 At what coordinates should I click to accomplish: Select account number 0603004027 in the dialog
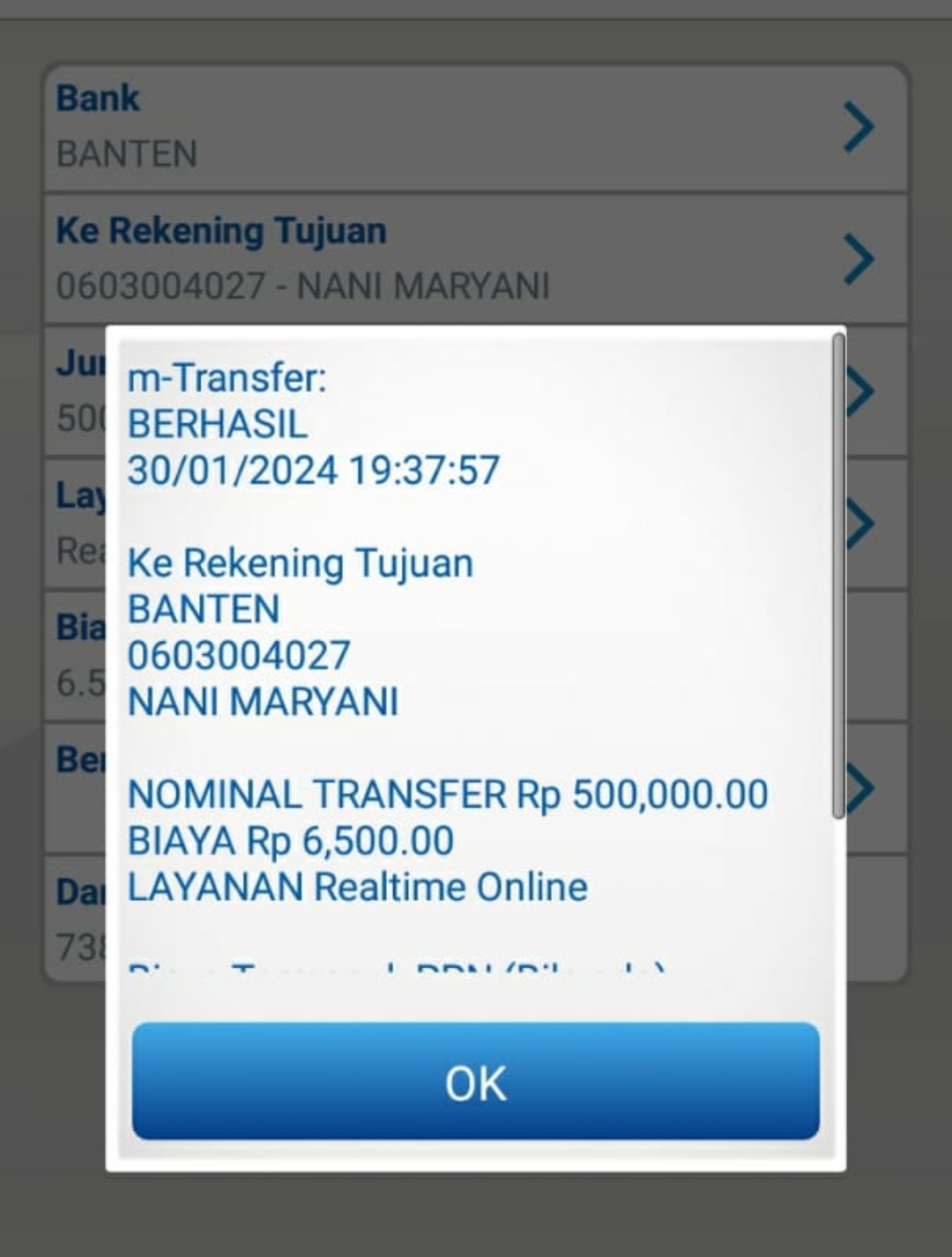[240, 654]
